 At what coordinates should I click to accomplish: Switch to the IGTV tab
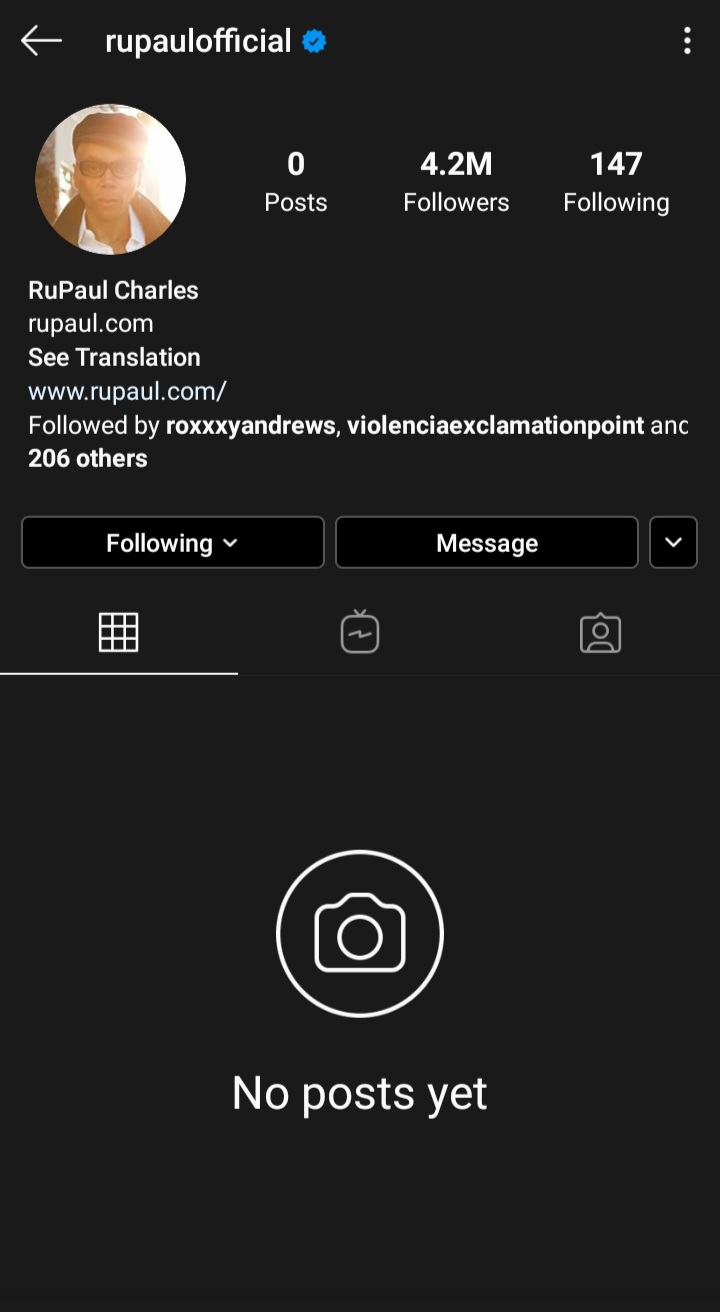pyautogui.click(x=360, y=633)
